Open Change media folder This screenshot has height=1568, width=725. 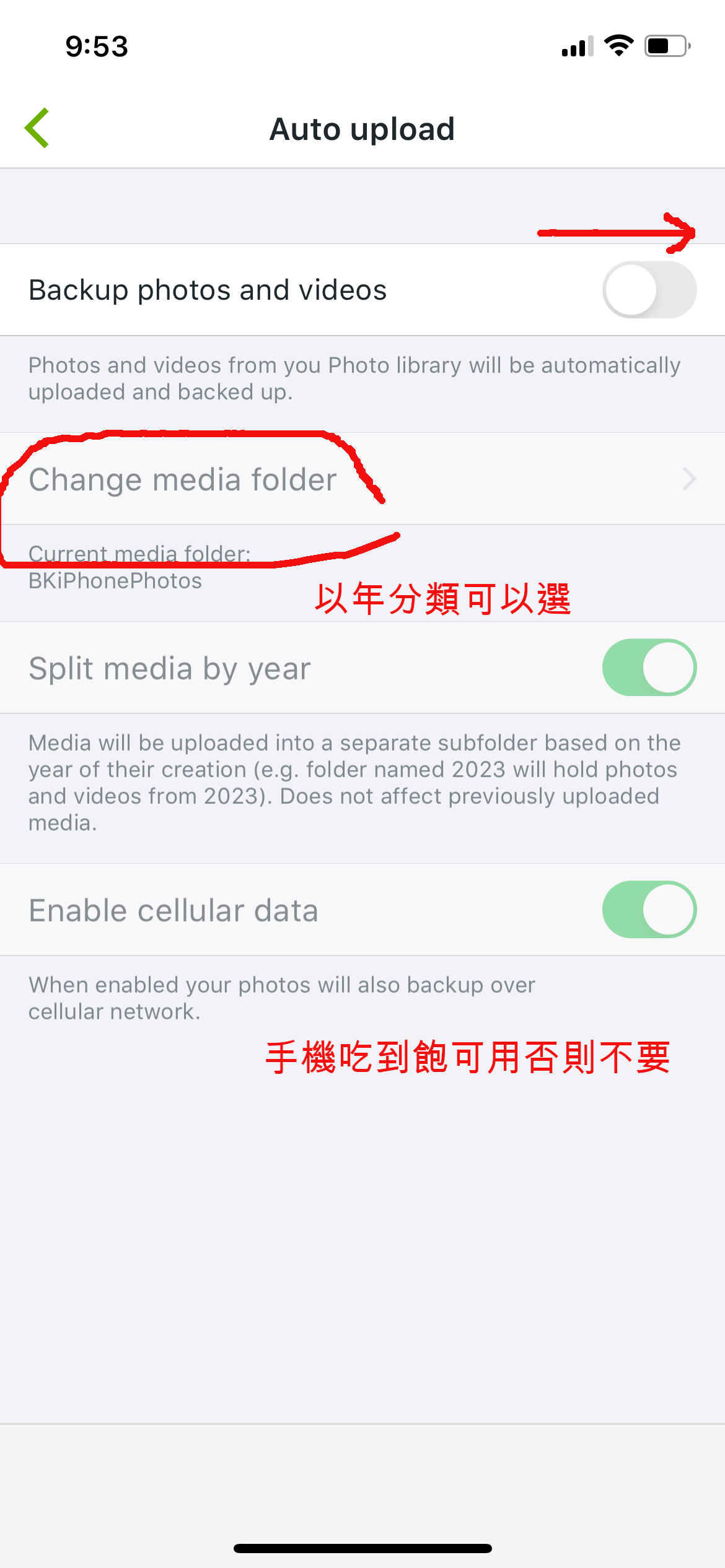point(362,479)
